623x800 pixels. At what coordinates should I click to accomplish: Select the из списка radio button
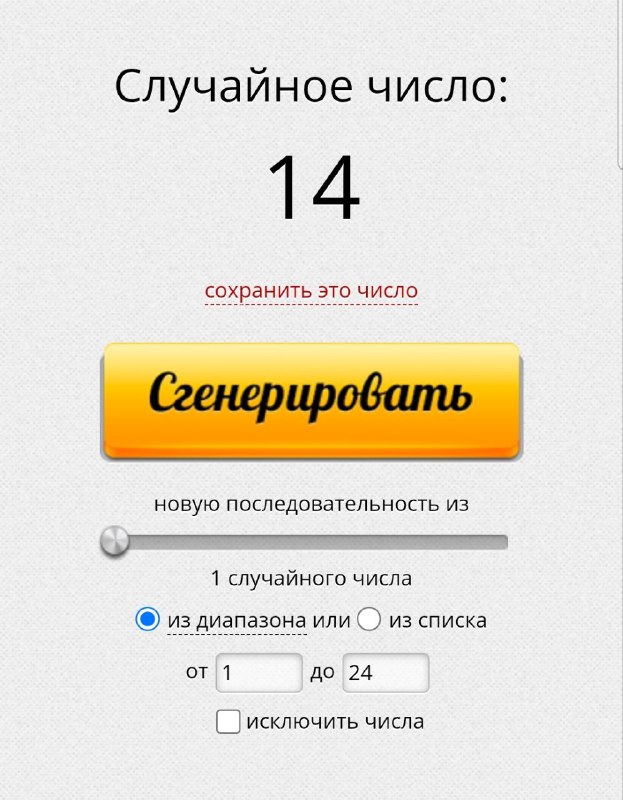click(369, 619)
